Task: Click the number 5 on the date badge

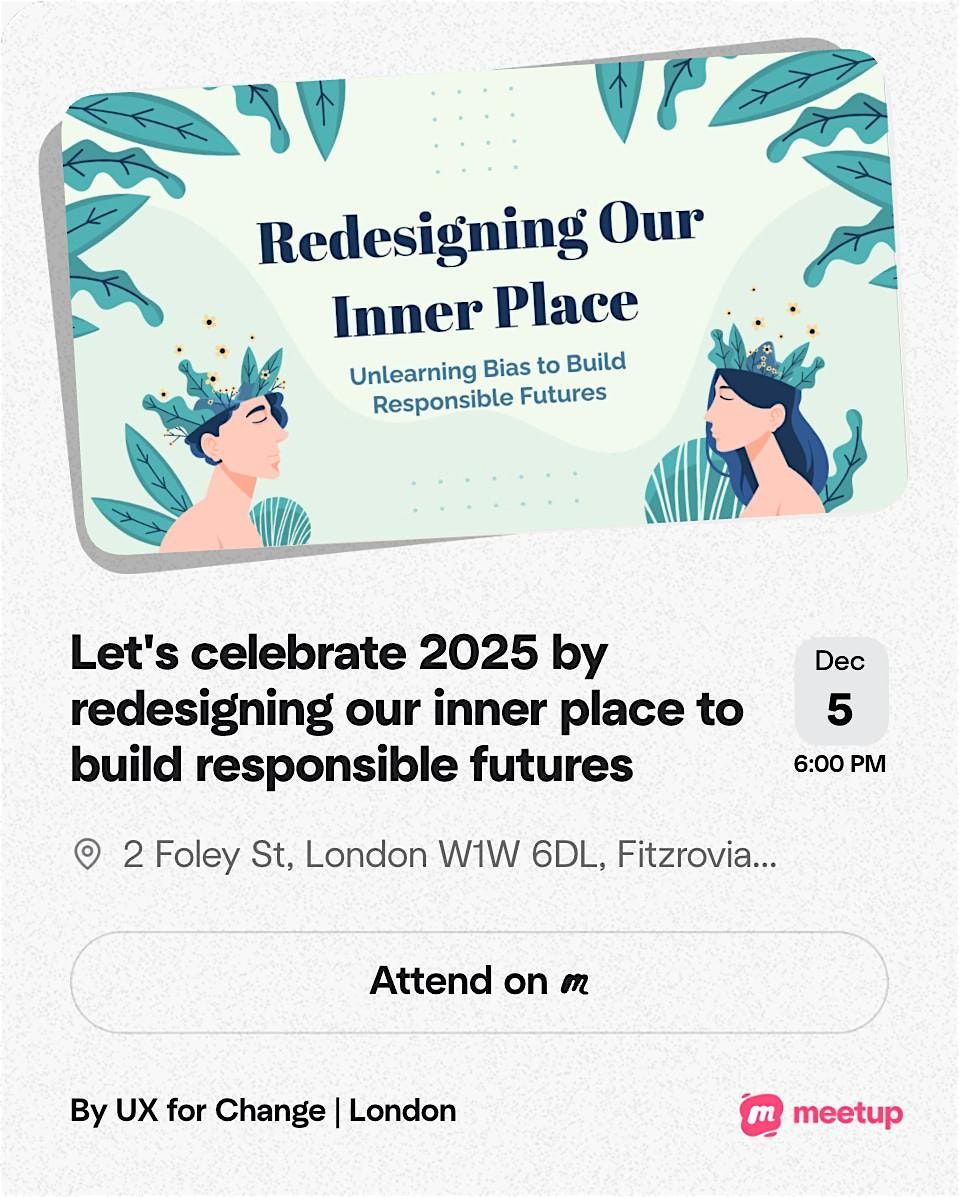Action: pos(841,707)
